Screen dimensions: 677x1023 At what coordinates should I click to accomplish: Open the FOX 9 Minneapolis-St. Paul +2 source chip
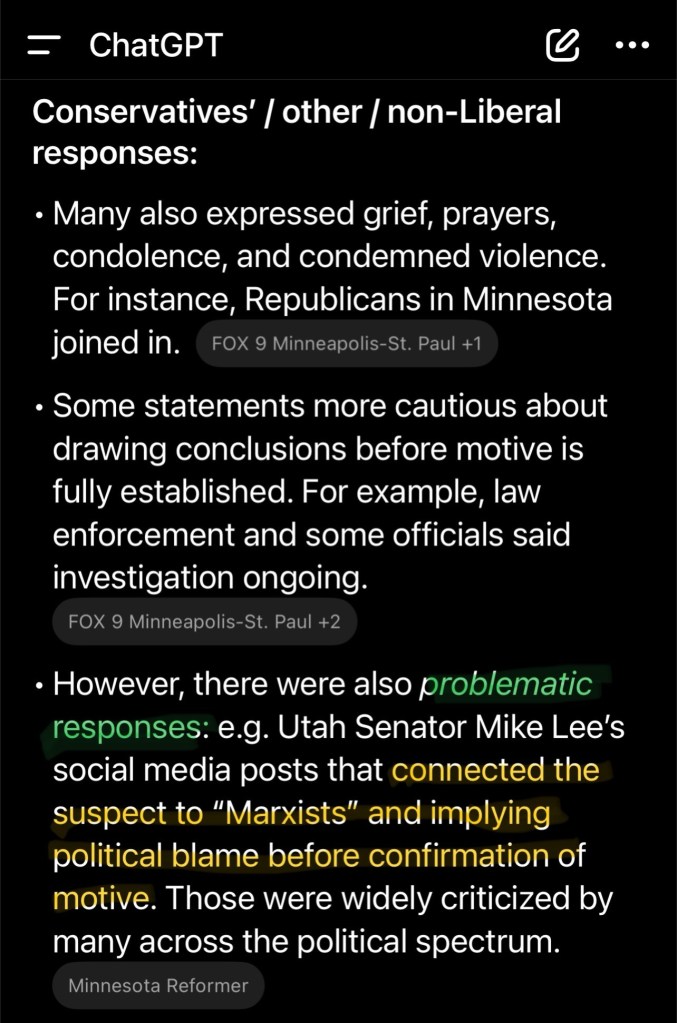[204, 622]
